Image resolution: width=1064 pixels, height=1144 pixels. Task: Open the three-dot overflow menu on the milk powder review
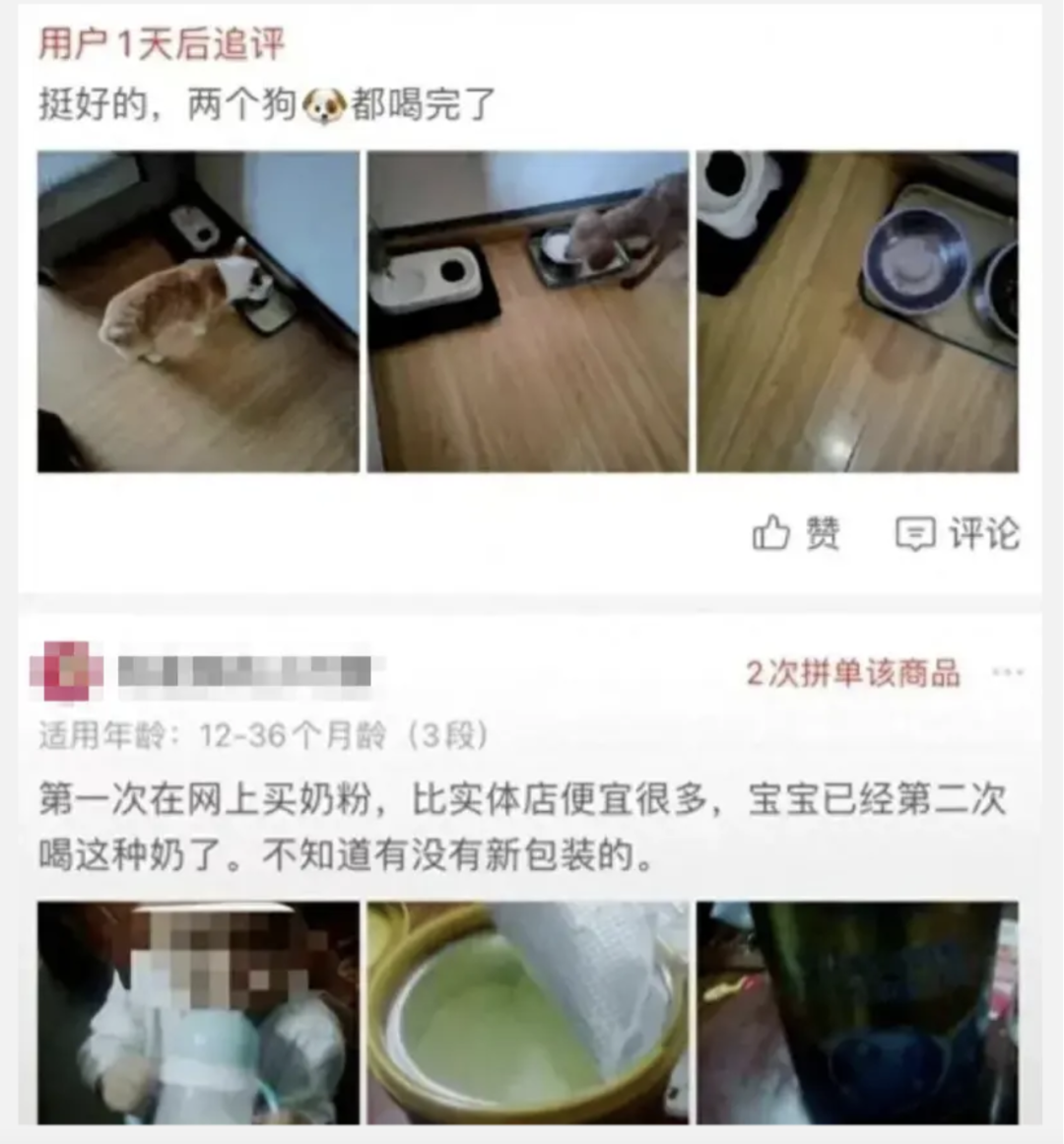tap(1008, 673)
